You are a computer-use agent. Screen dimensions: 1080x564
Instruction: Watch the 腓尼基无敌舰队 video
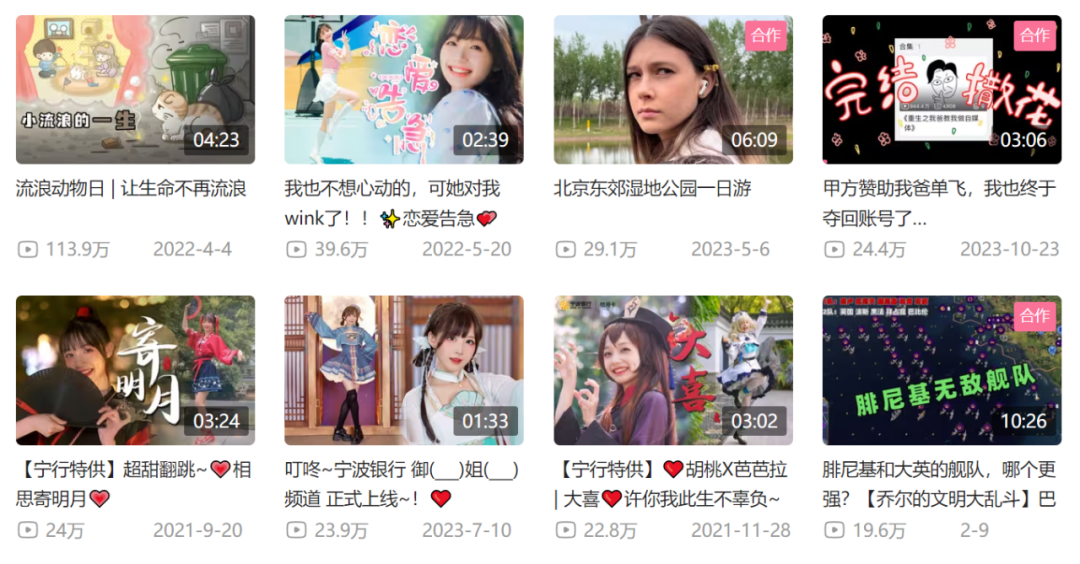[x=941, y=370]
